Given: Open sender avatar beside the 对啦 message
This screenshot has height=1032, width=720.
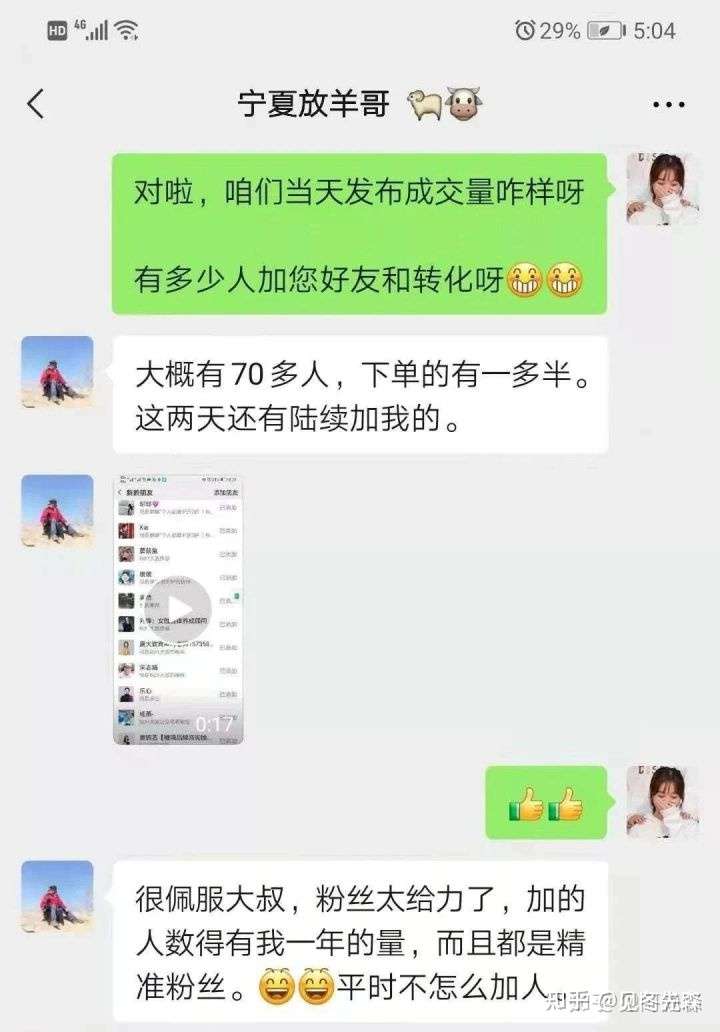Looking at the screenshot, I should click(662, 189).
